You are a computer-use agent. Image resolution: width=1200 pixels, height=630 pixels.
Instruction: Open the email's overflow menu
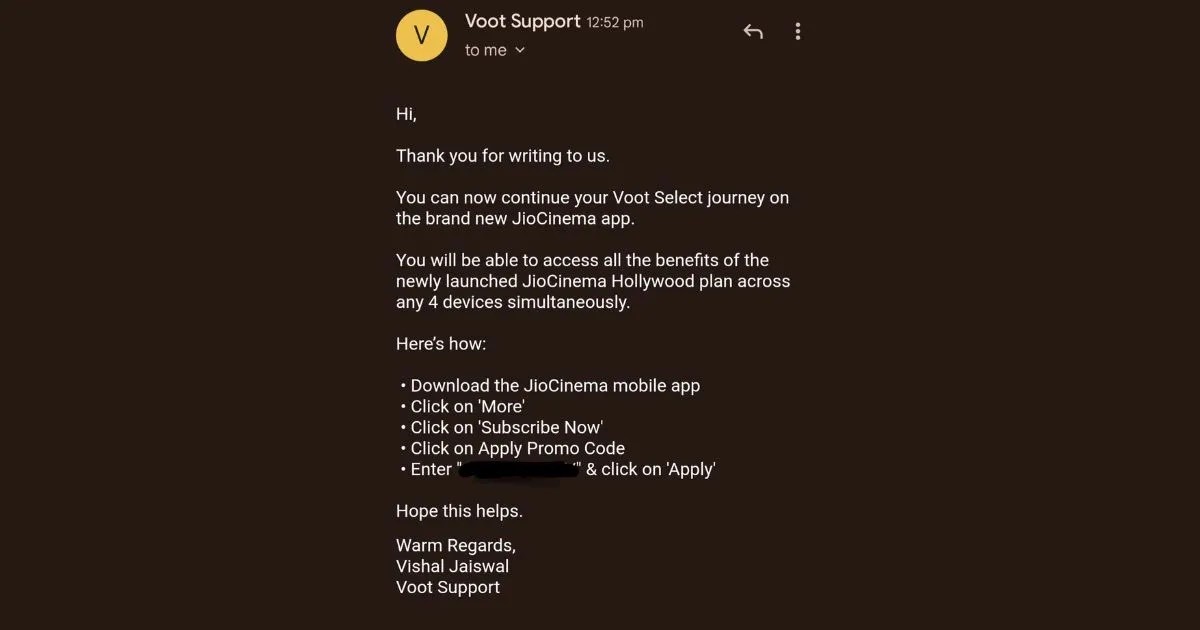[x=797, y=32]
